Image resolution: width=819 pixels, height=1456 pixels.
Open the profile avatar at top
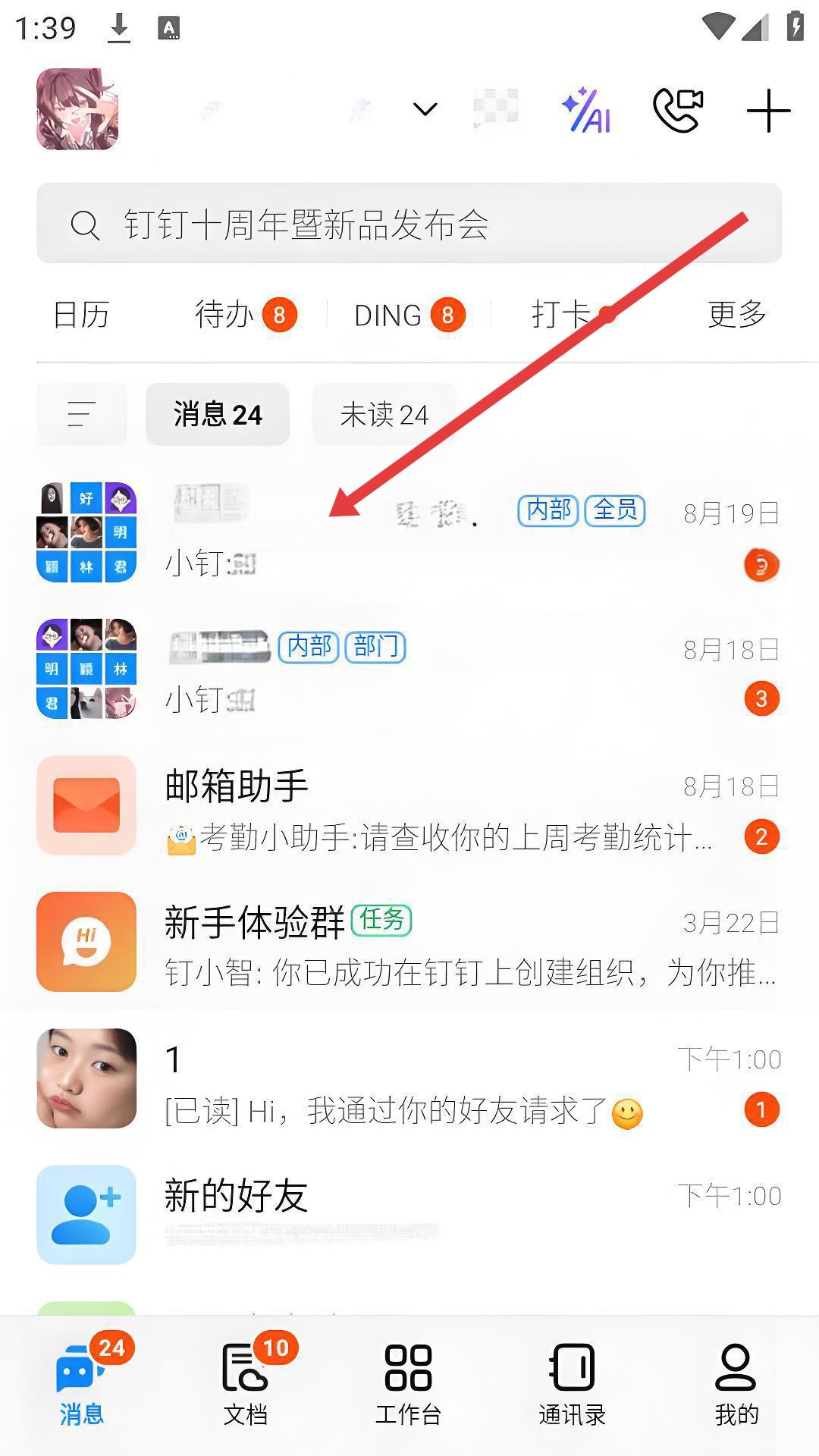(x=77, y=109)
